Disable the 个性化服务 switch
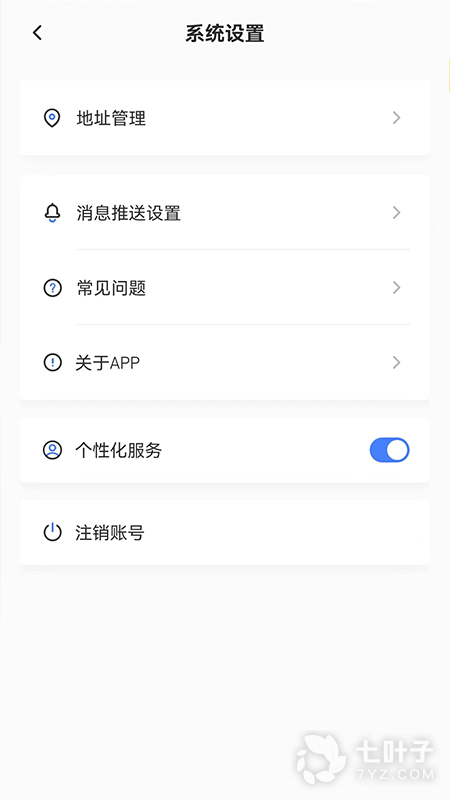 [389, 450]
